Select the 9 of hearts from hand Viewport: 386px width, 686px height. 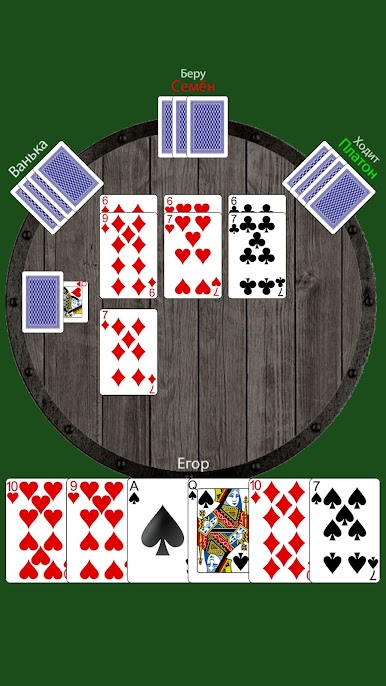tap(97, 530)
